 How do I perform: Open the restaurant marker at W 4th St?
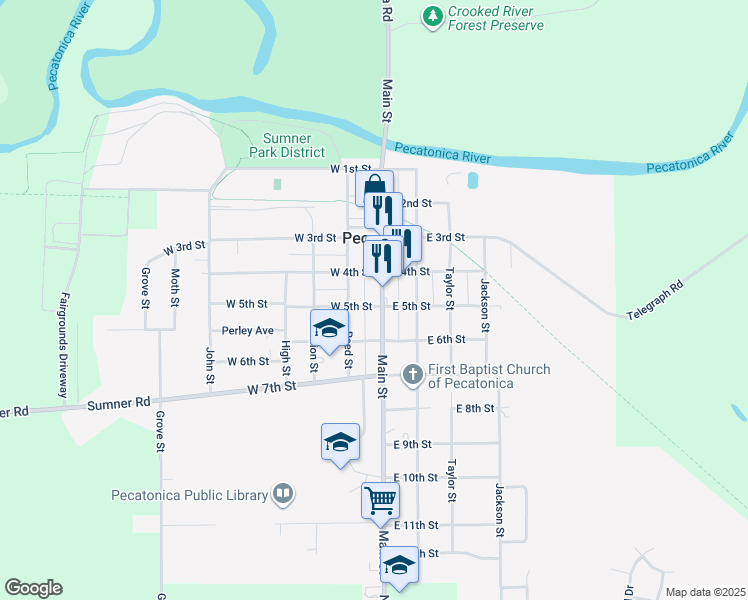(x=382, y=259)
